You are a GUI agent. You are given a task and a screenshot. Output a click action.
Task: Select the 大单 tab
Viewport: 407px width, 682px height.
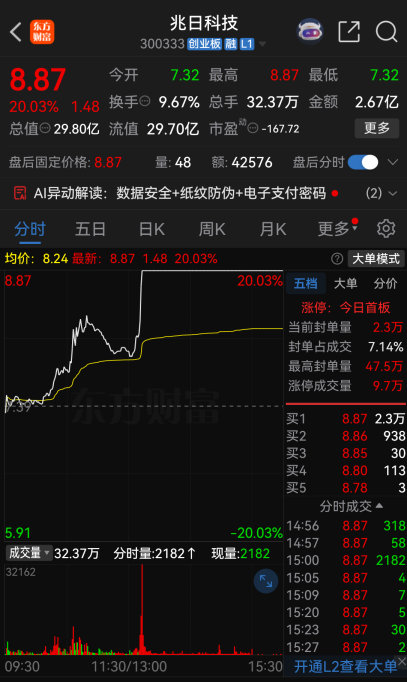[346, 284]
